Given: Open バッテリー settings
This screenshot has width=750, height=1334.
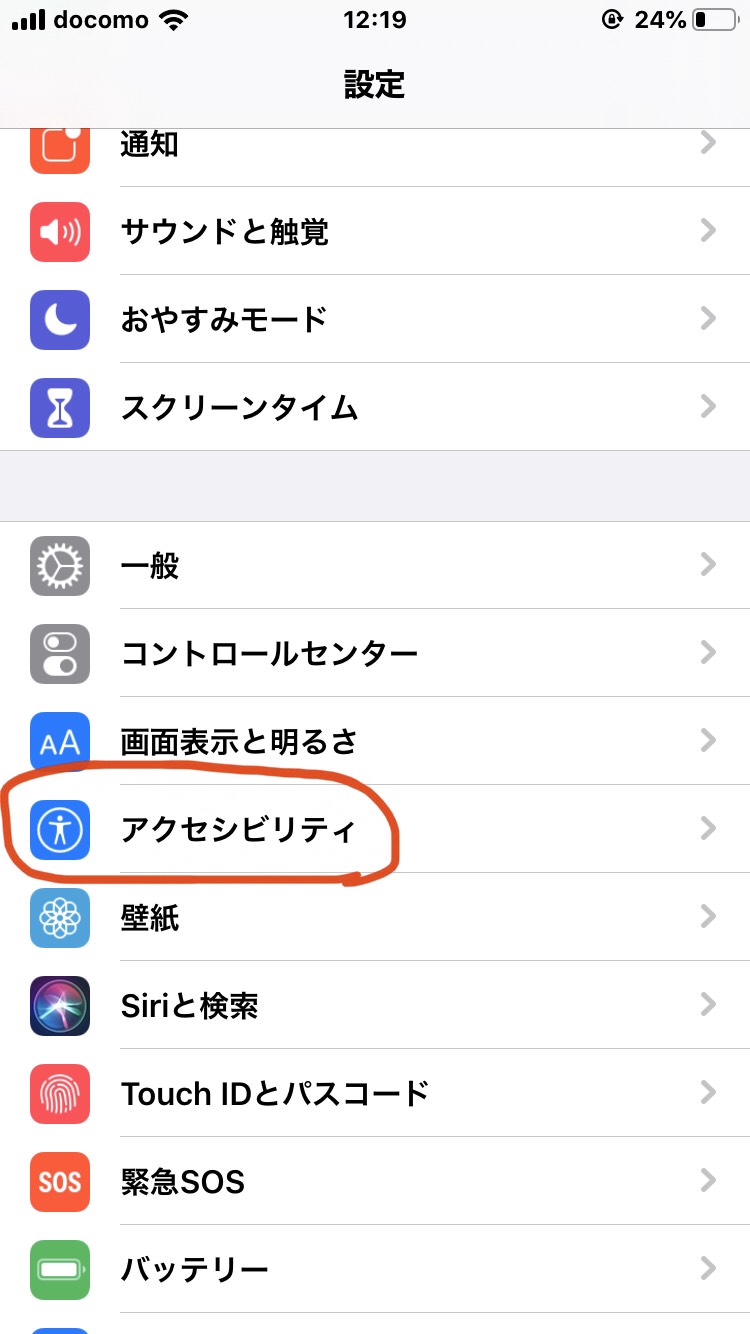Looking at the screenshot, I should coord(375,1270).
